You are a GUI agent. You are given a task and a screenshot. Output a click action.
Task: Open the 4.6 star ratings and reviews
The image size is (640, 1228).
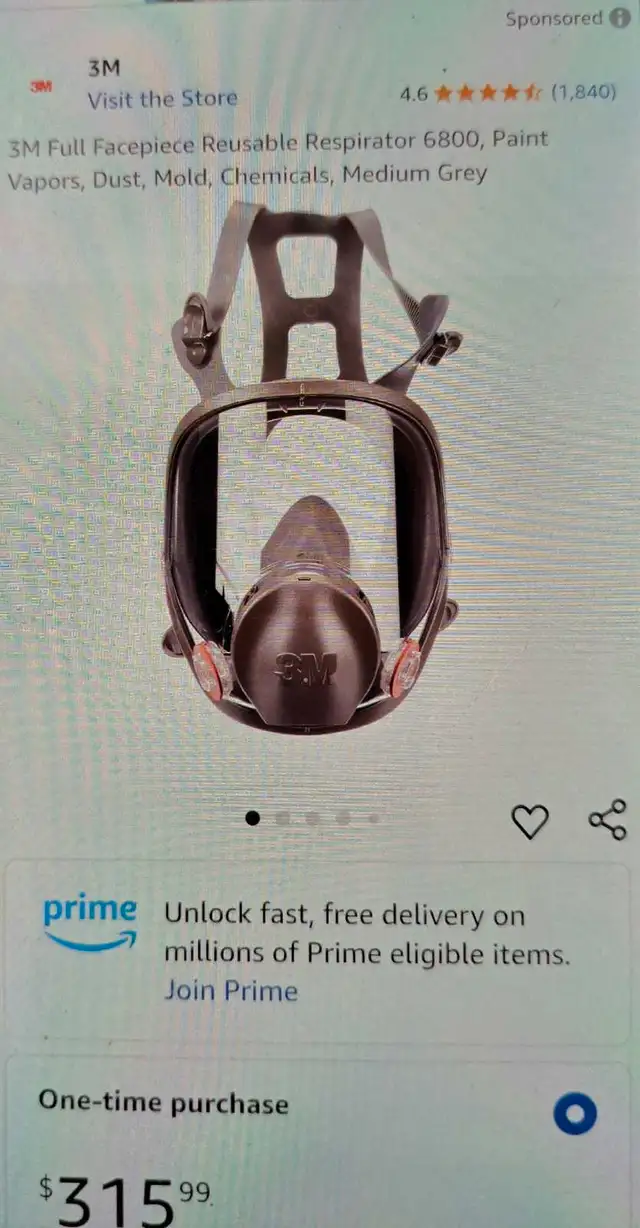508,94
